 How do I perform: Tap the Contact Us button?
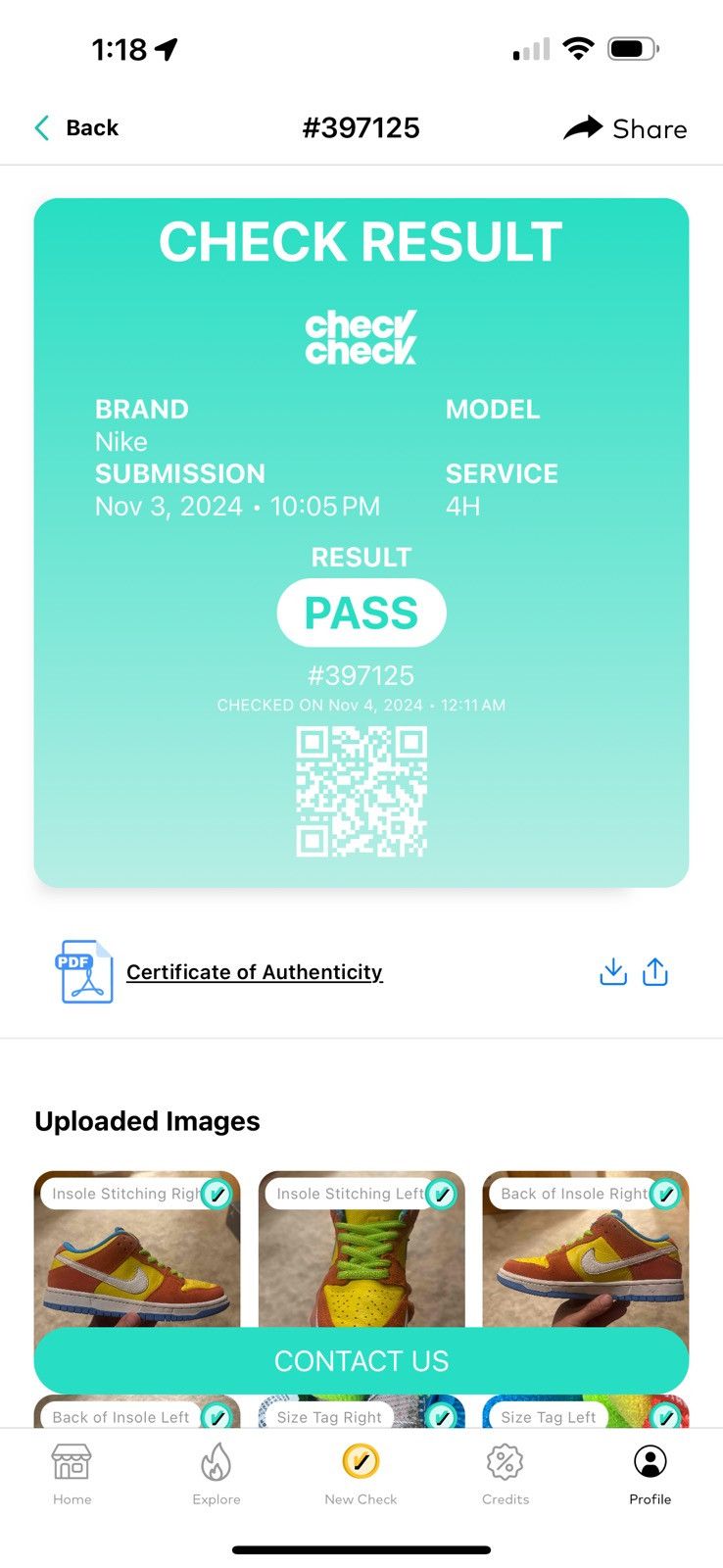[x=361, y=1361]
